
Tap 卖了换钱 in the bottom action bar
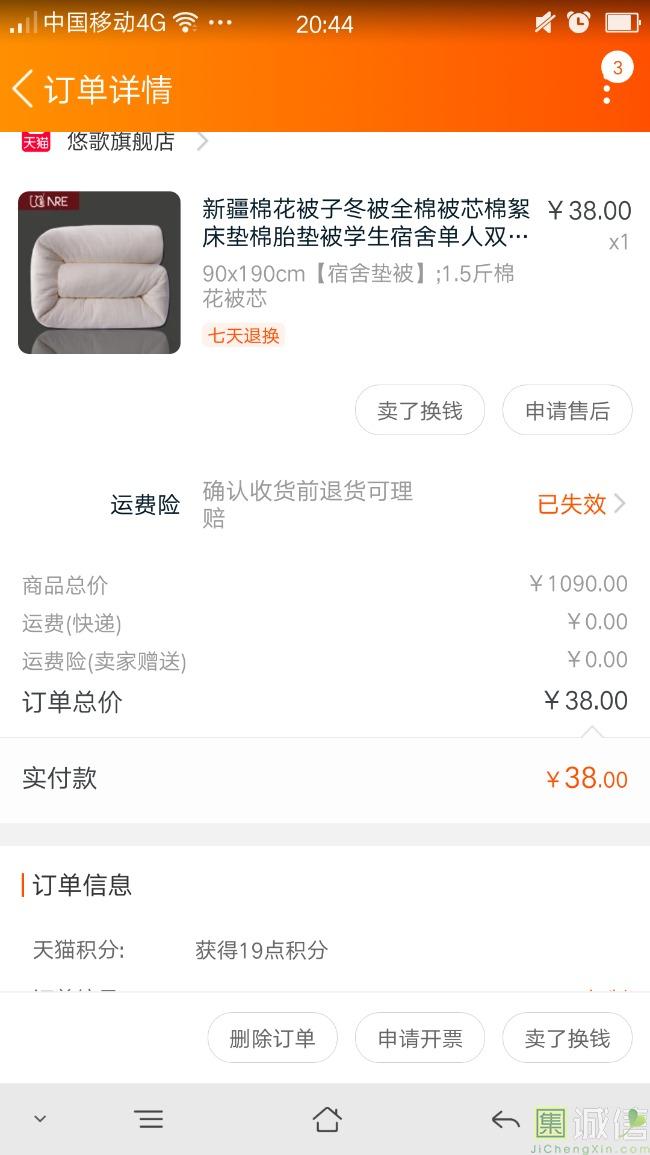[567, 1038]
